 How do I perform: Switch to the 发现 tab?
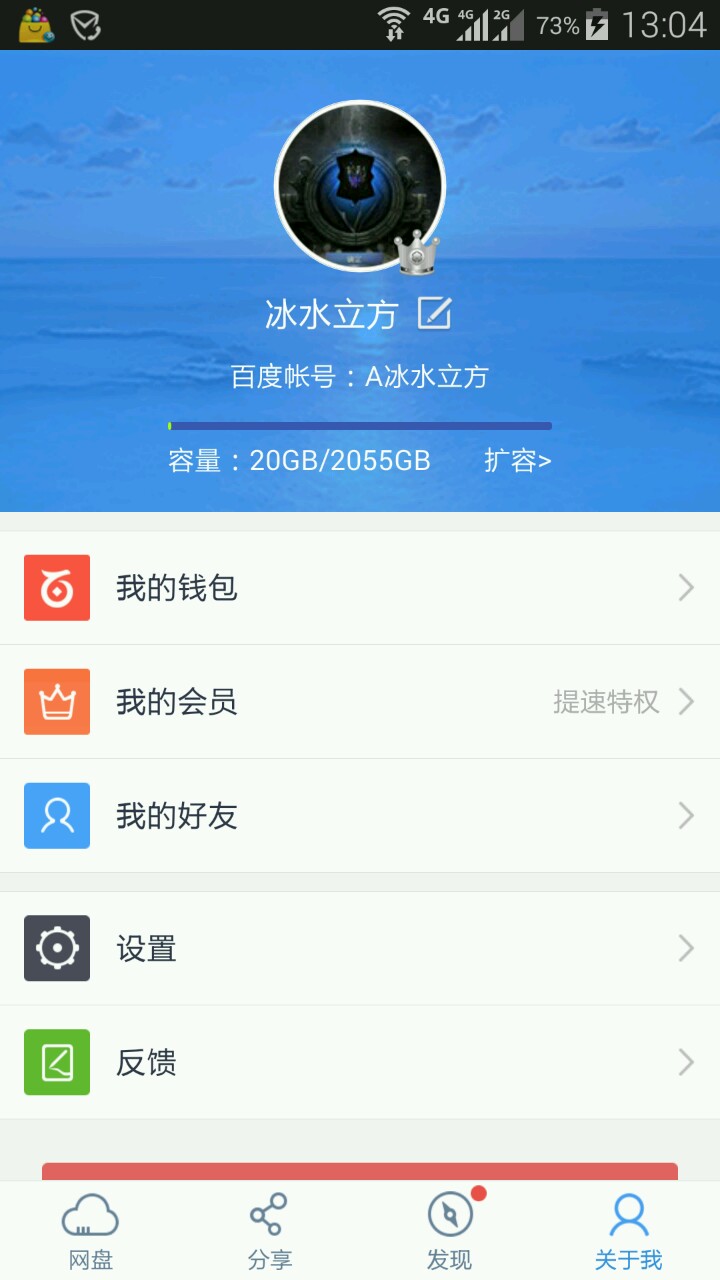[x=450, y=1232]
